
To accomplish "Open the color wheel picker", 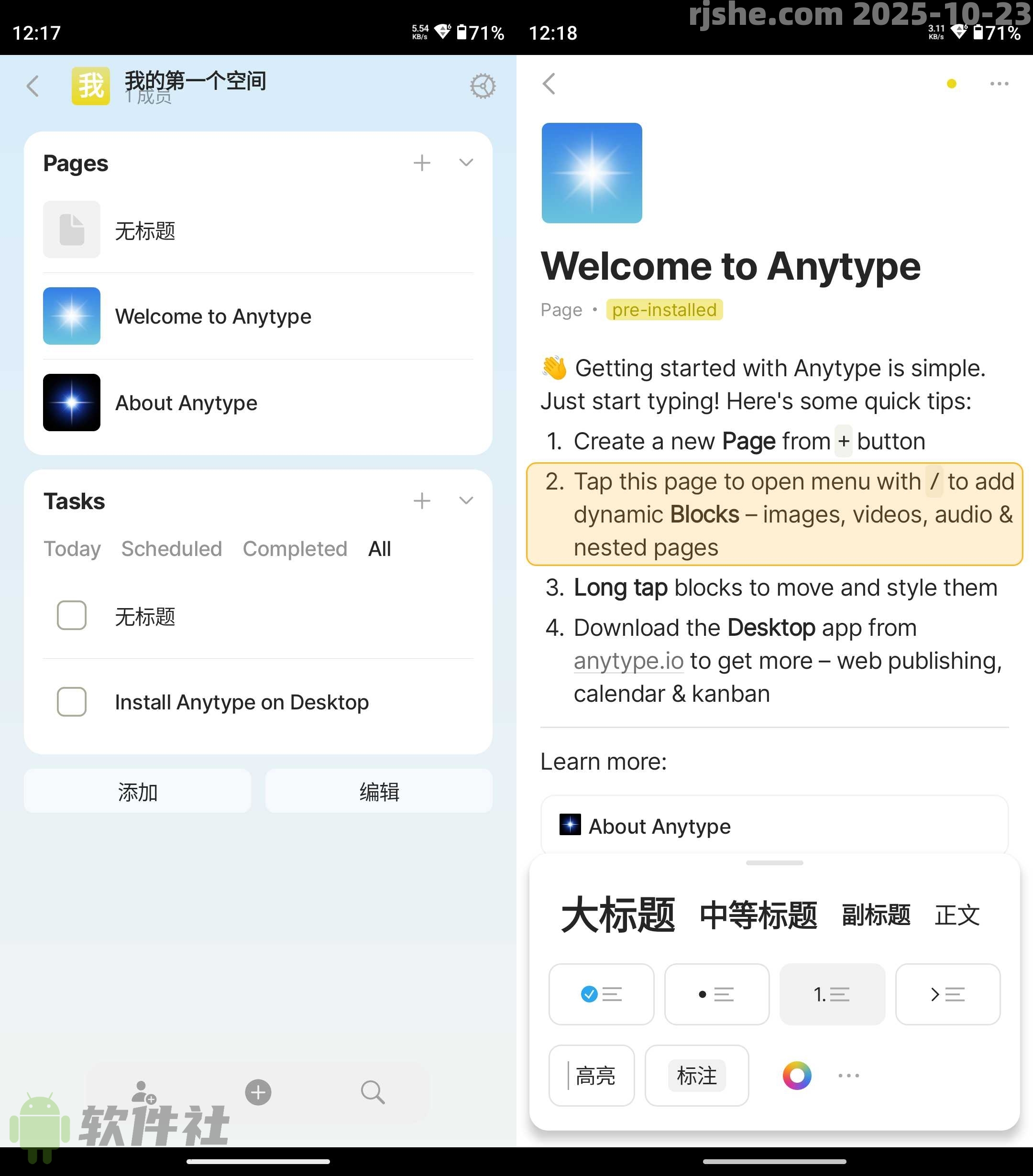I will [796, 1075].
